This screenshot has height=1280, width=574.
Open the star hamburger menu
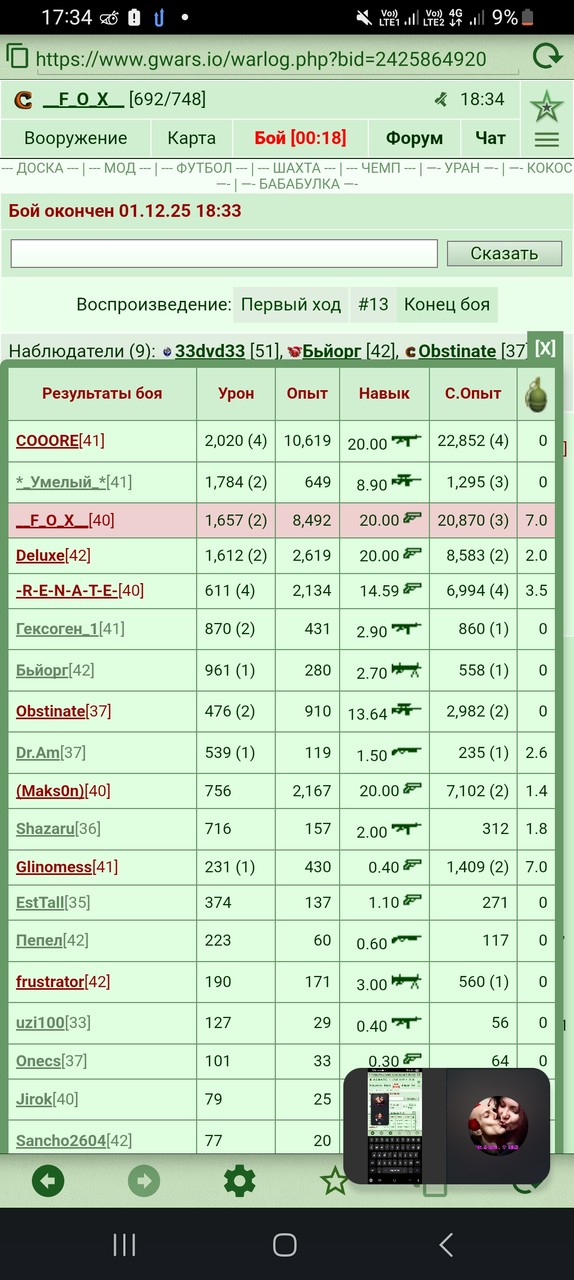[547, 118]
